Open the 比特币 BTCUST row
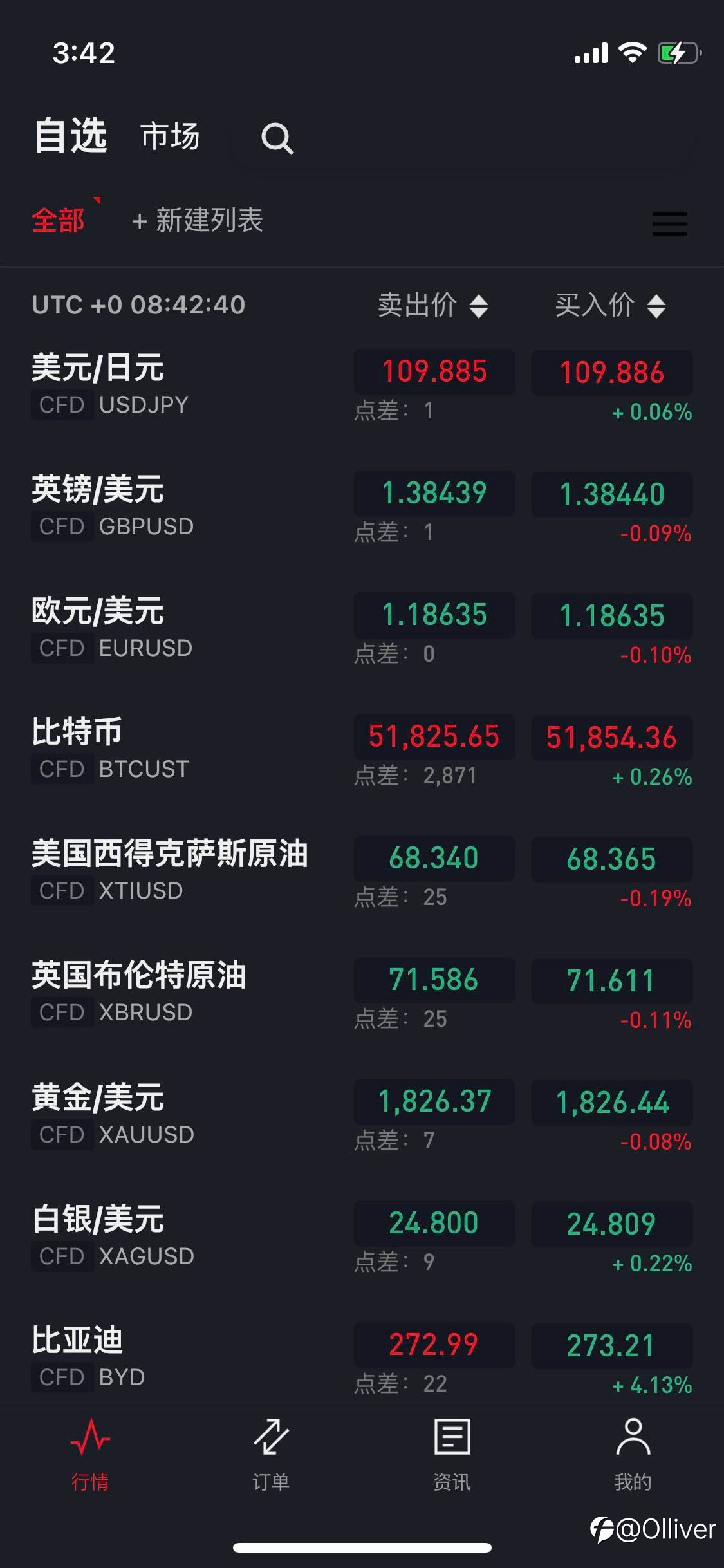The image size is (724, 1568). click(362, 751)
